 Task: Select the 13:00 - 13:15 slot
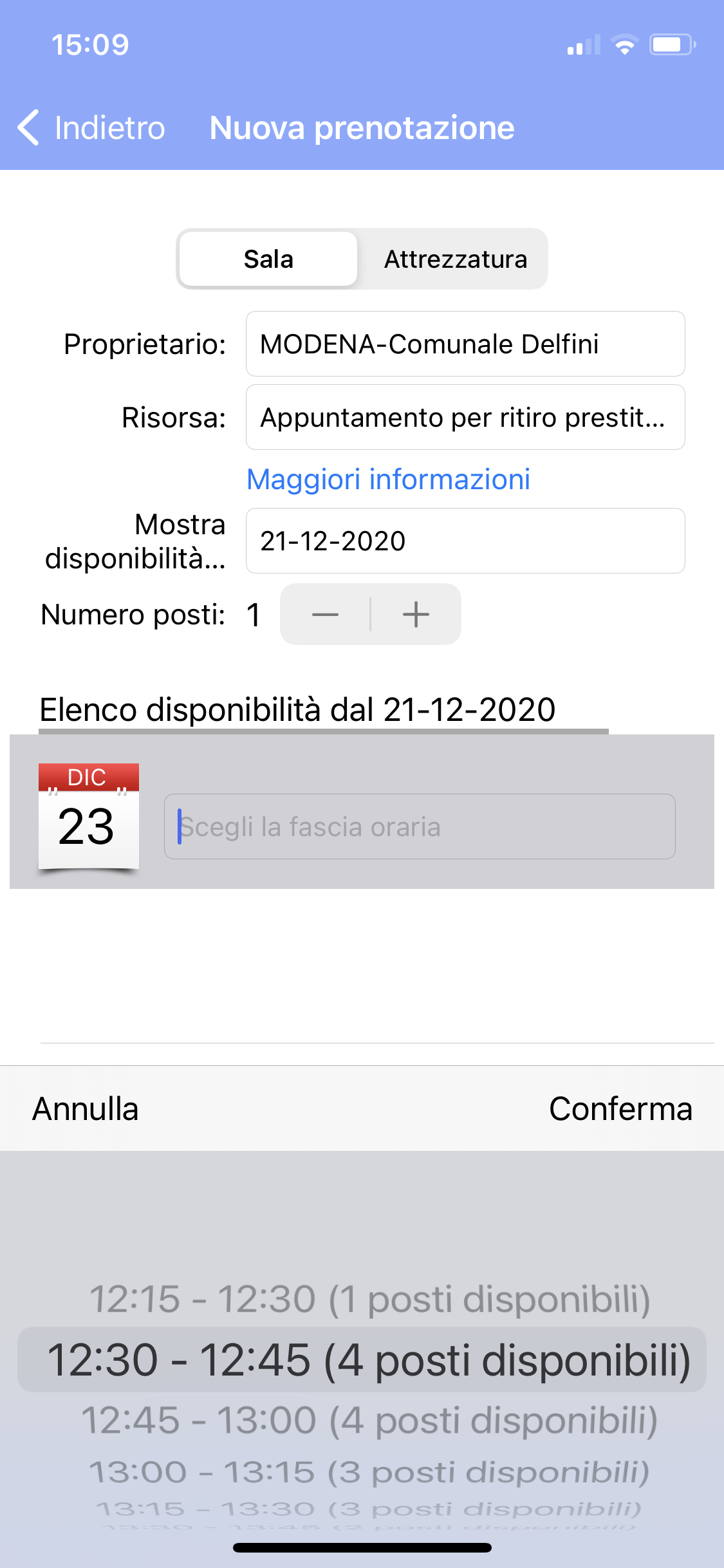pyautogui.click(x=370, y=1472)
